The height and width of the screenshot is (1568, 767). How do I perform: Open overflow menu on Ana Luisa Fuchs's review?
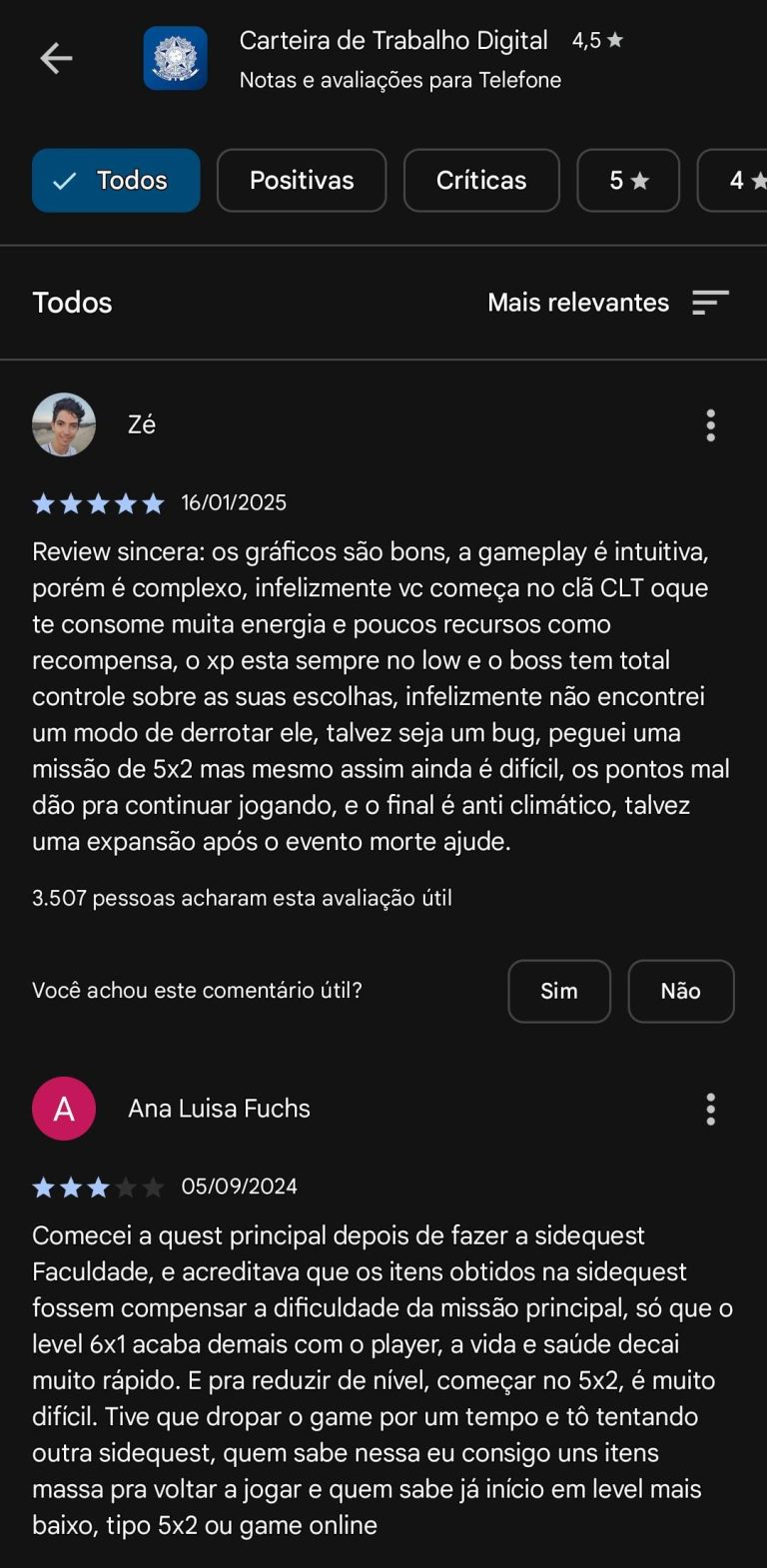point(710,1109)
